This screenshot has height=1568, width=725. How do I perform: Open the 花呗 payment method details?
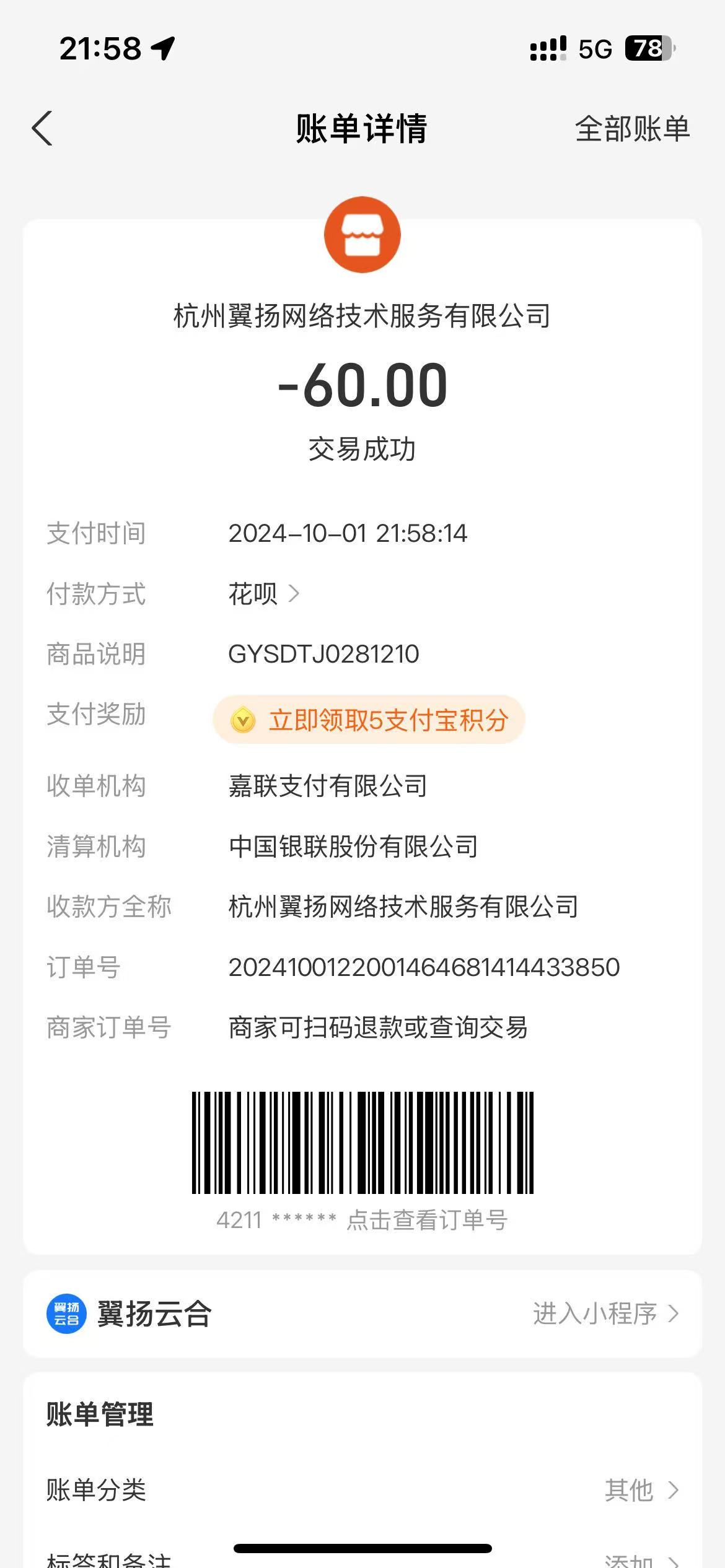263,595
